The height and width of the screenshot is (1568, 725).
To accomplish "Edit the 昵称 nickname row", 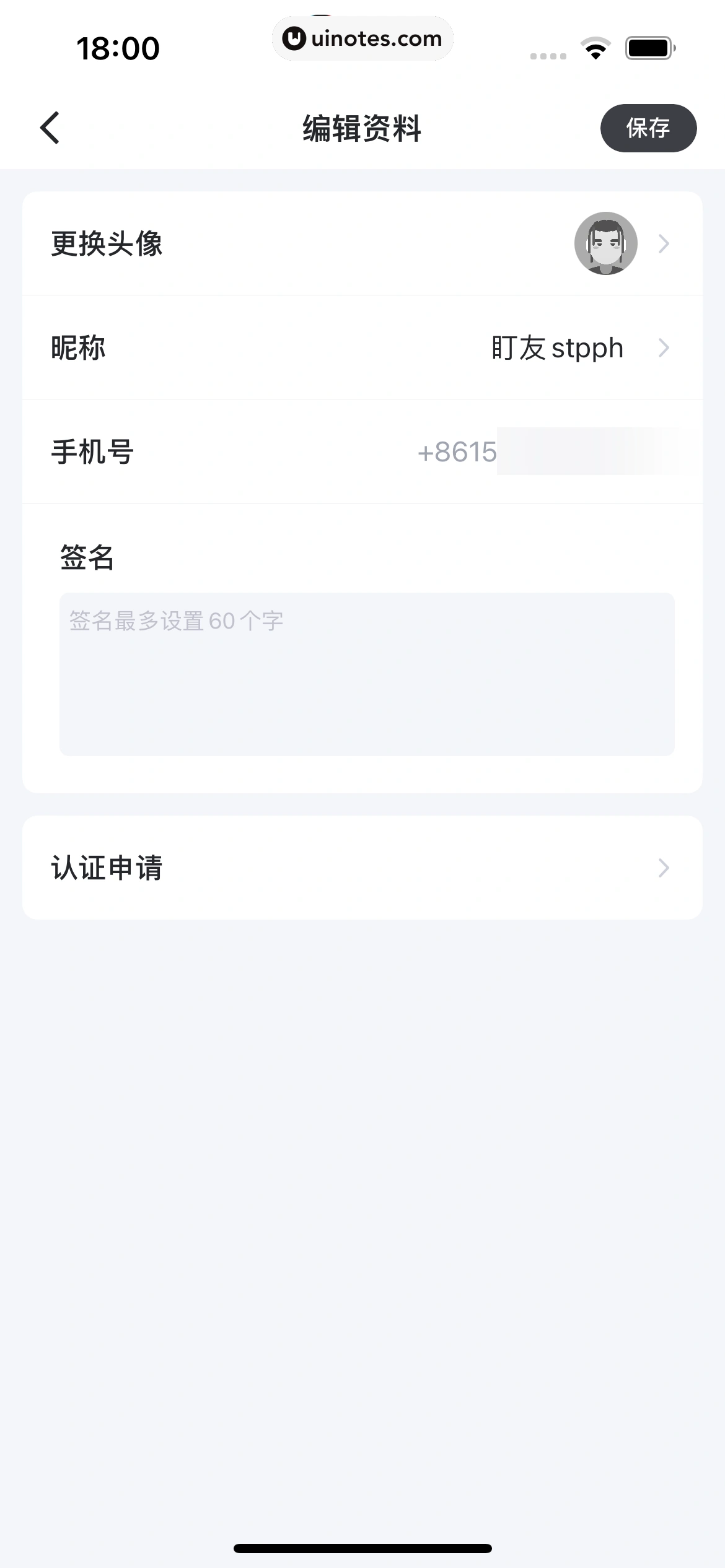I will click(x=362, y=347).
